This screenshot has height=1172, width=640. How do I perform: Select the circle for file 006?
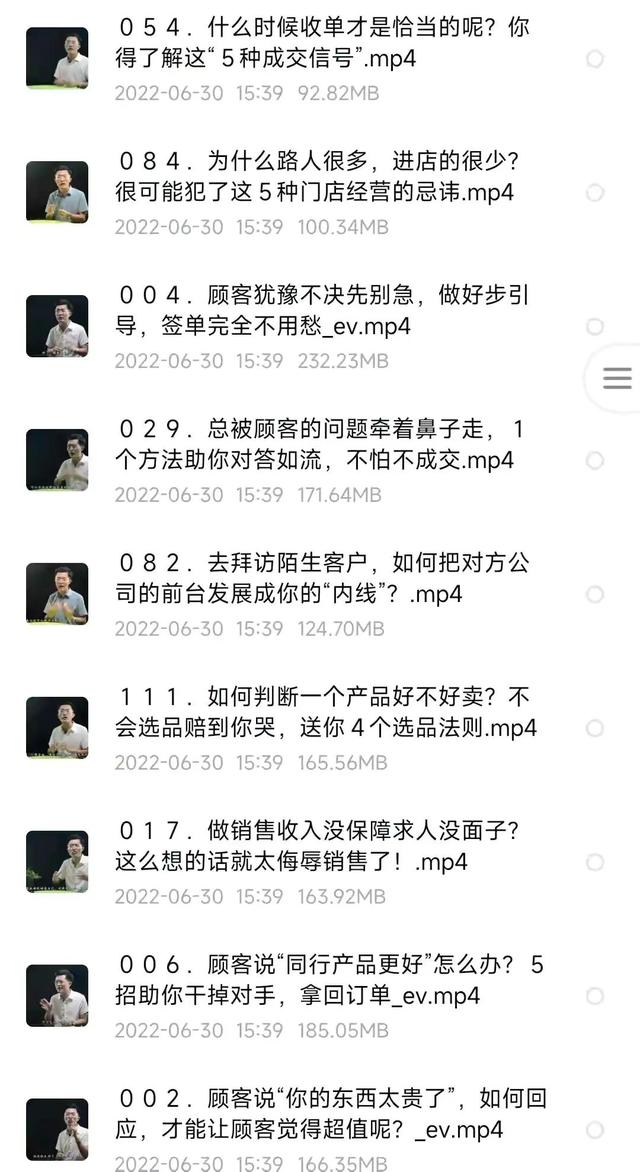(x=595, y=996)
